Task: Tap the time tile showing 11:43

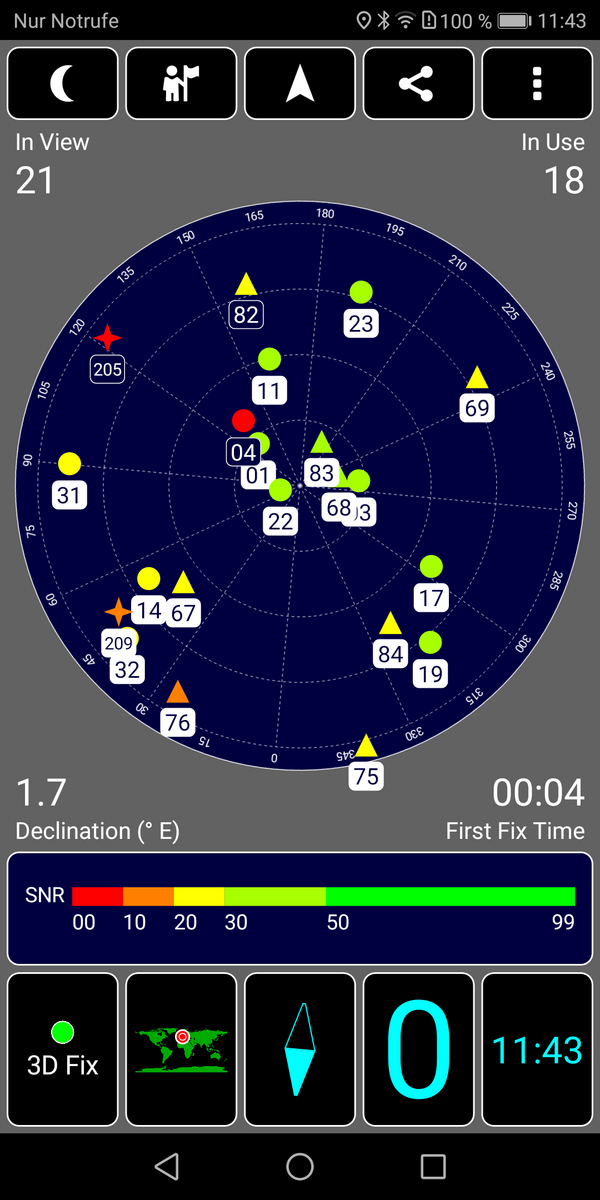Action: point(537,1050)
